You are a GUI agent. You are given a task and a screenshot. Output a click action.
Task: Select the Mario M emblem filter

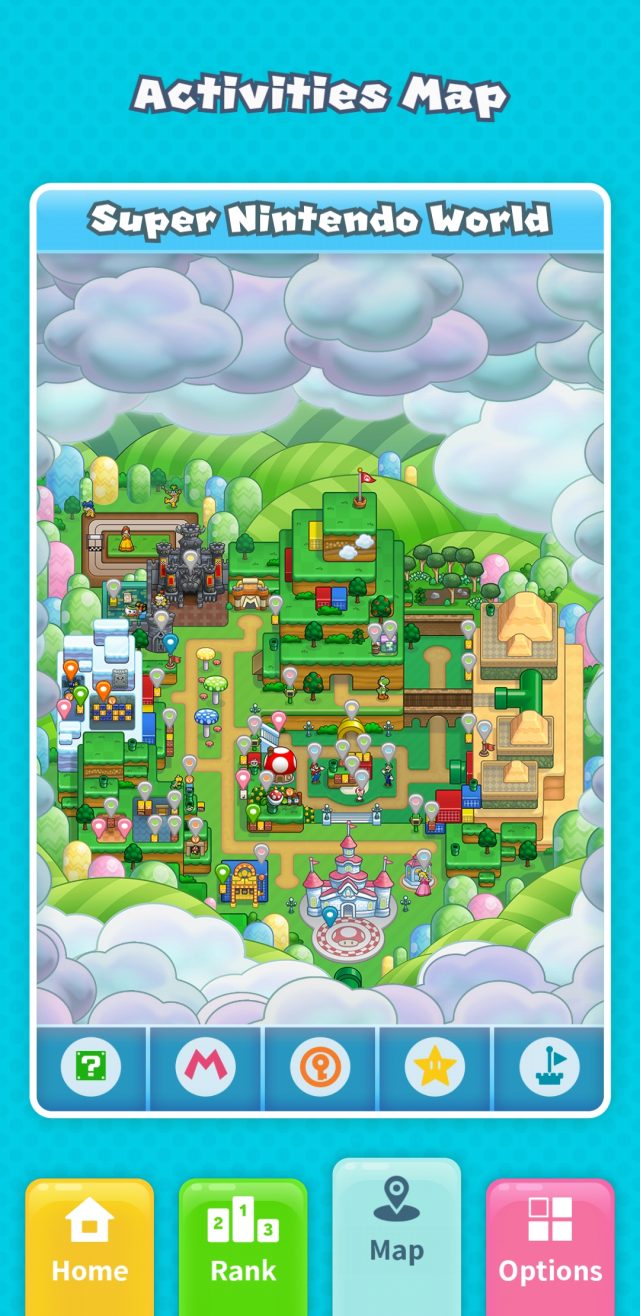[x=206, y=1069]
